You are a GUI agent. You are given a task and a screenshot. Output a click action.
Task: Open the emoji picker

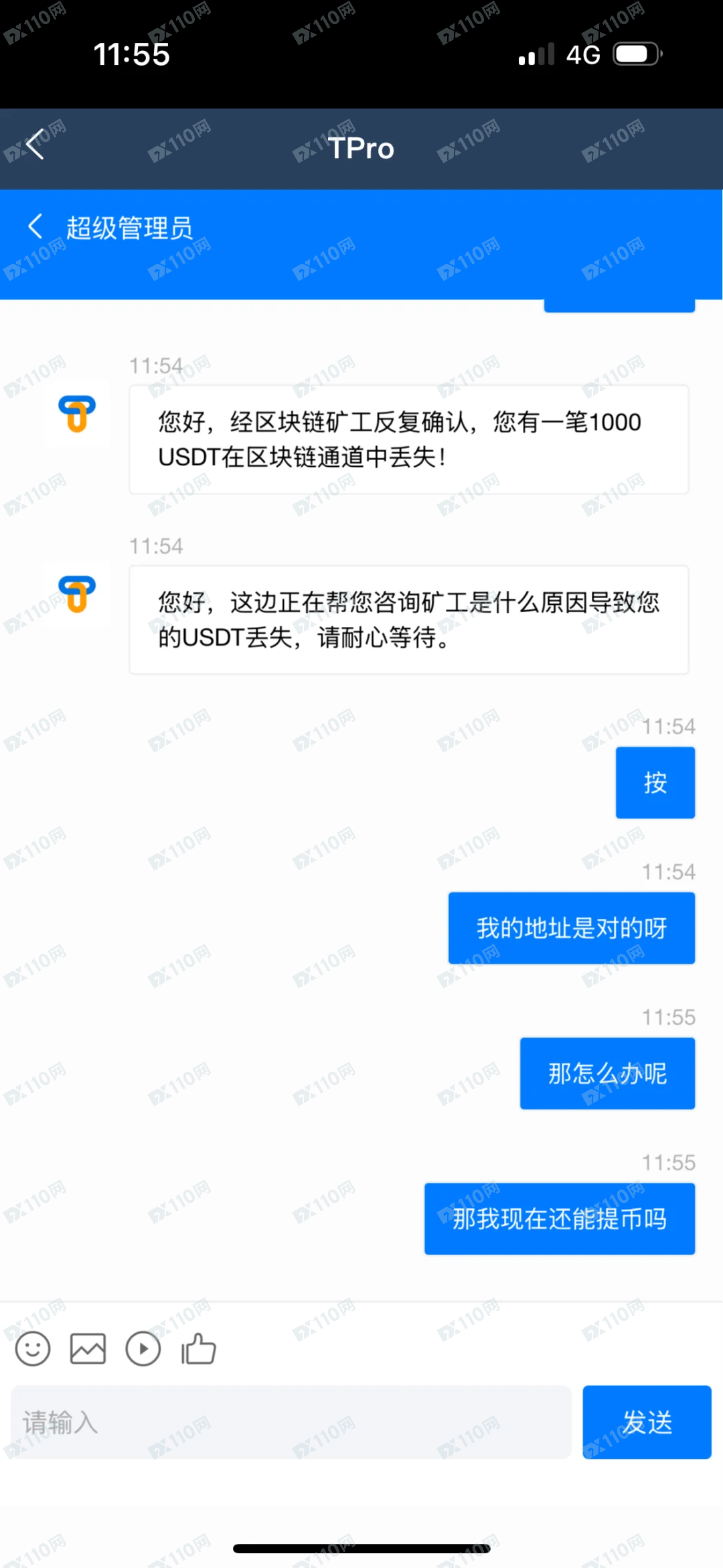pos(33,1348)
